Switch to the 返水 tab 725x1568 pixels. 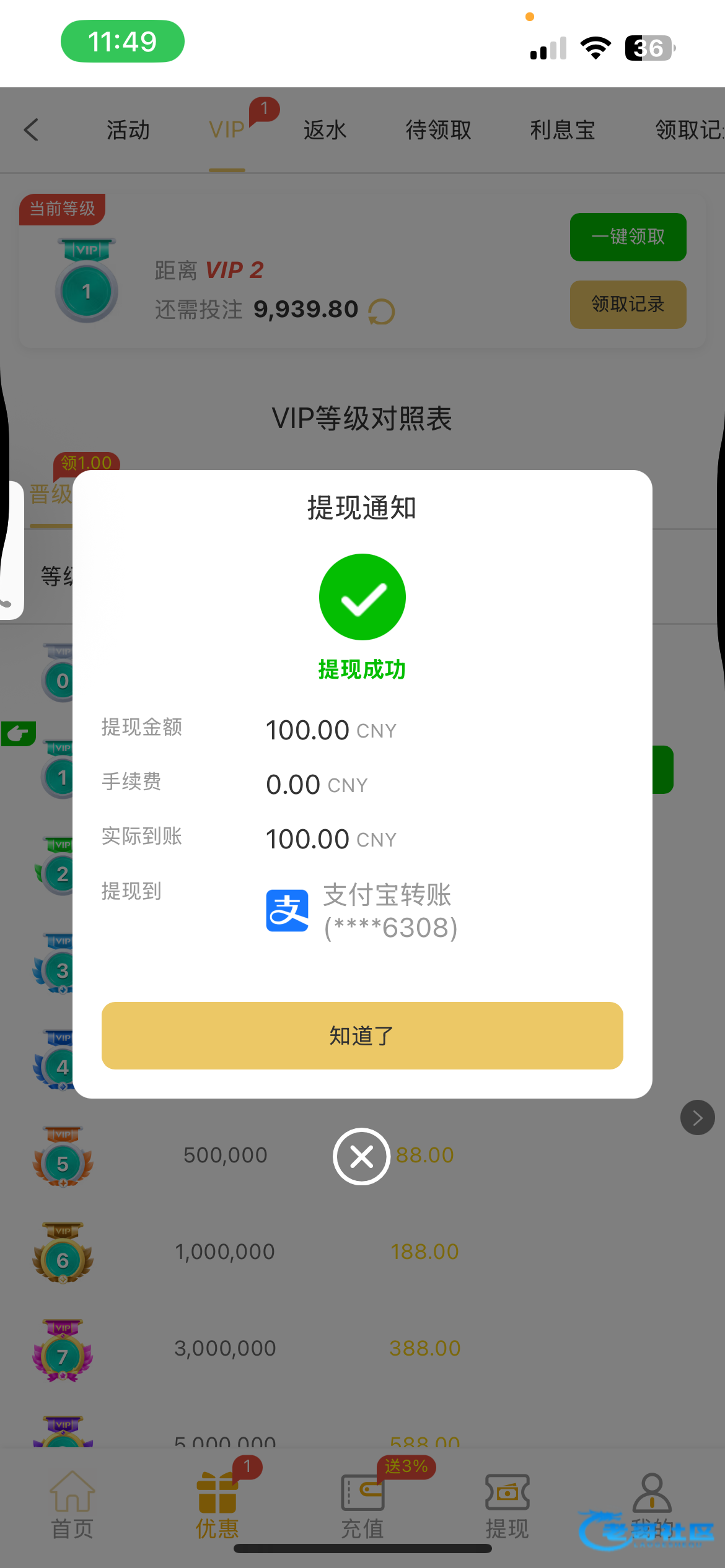pyautogui.click(x=325, y=130)
